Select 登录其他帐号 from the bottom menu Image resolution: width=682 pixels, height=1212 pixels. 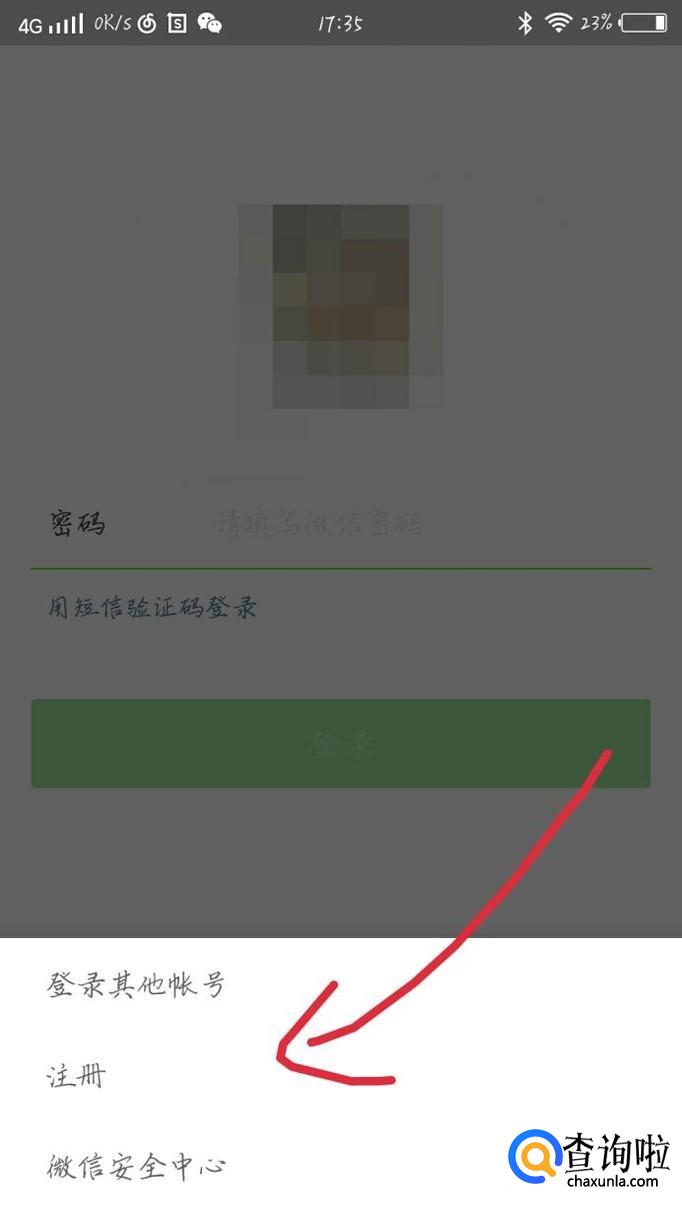point(136,985)
